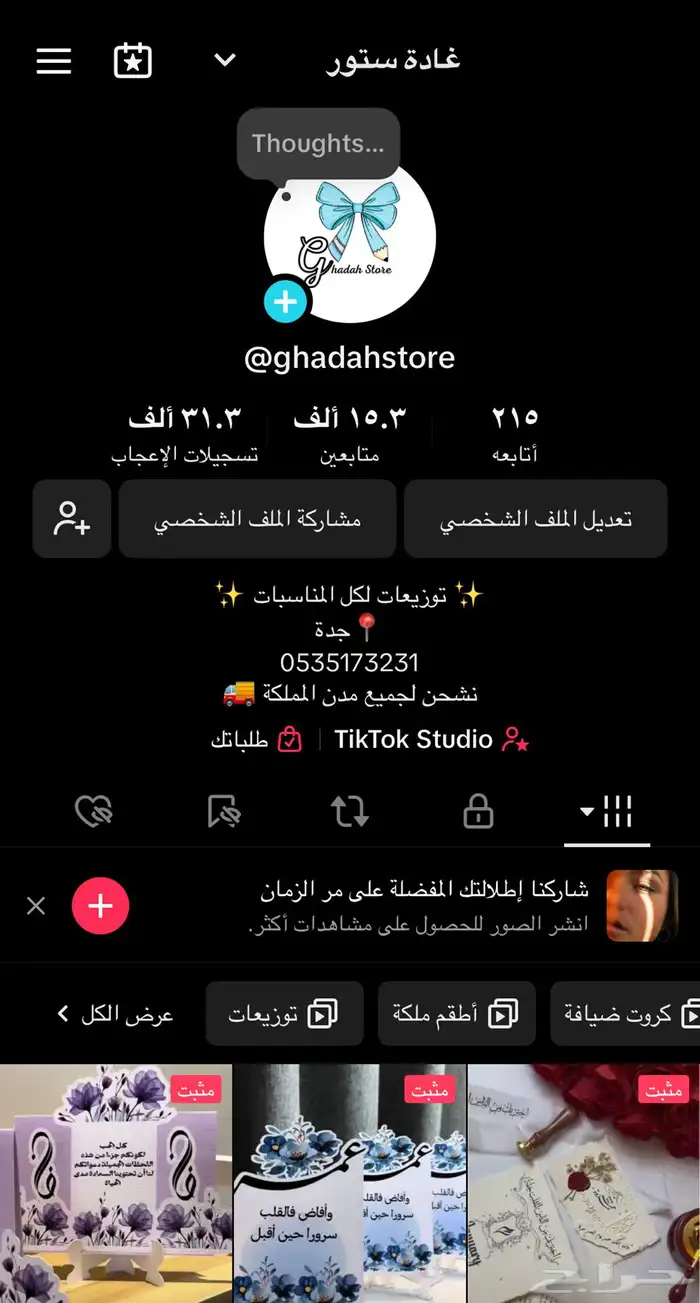This screenshot has width=700, height=1303.
Task: Open the أطقم ملكة playlist
Action: coord(456,1014)
